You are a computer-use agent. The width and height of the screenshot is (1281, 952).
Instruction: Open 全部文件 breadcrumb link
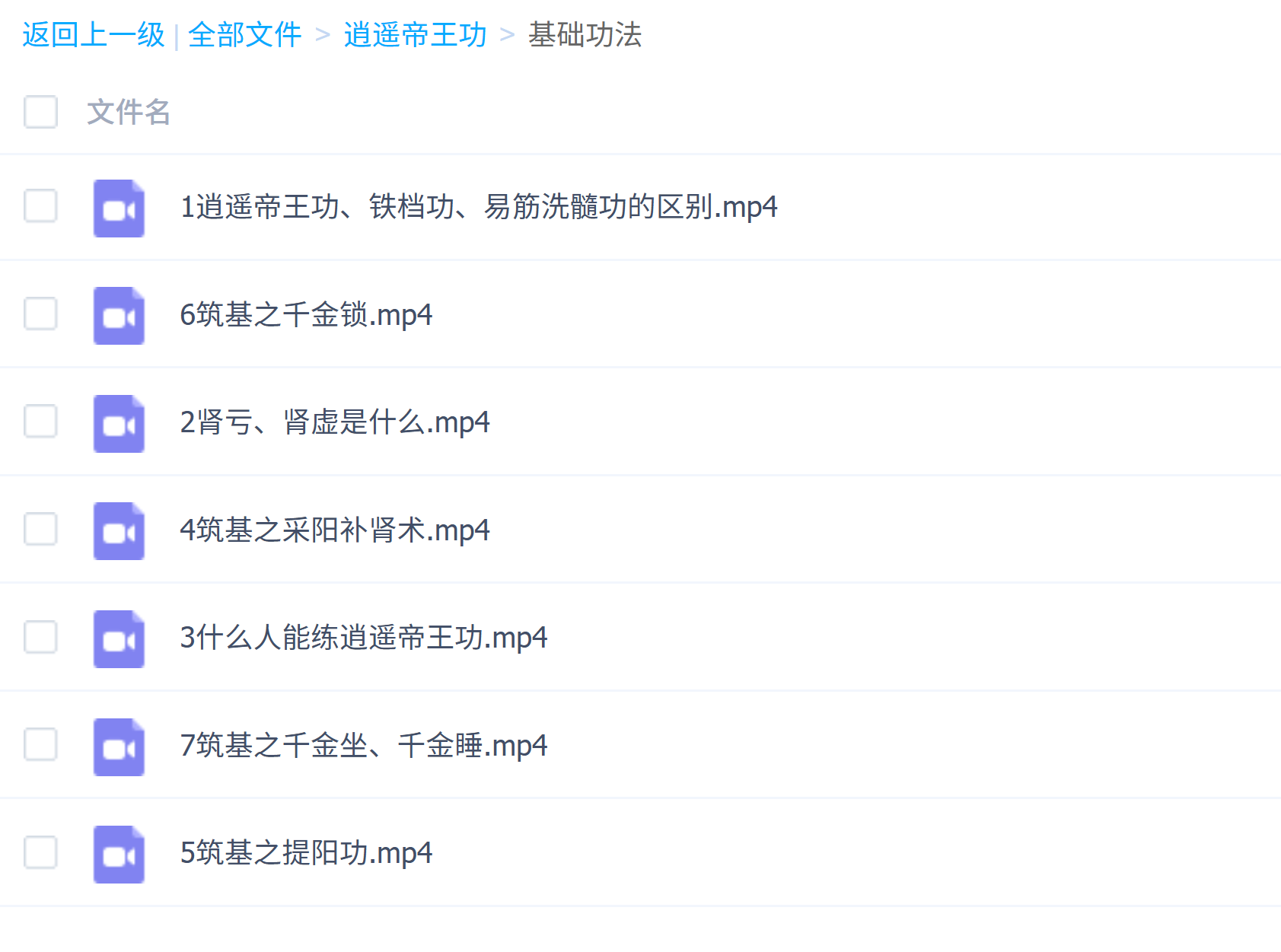pyautogui.click(x=245, y=35)
